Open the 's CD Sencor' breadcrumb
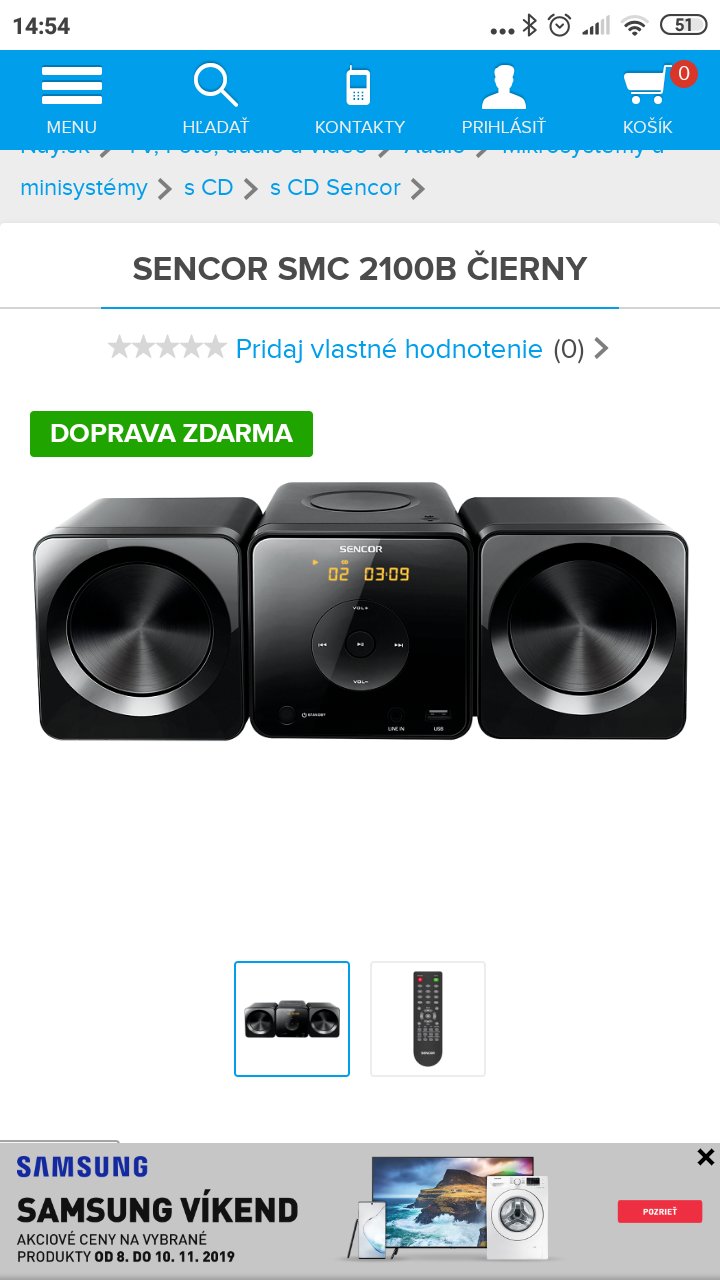 335,188
